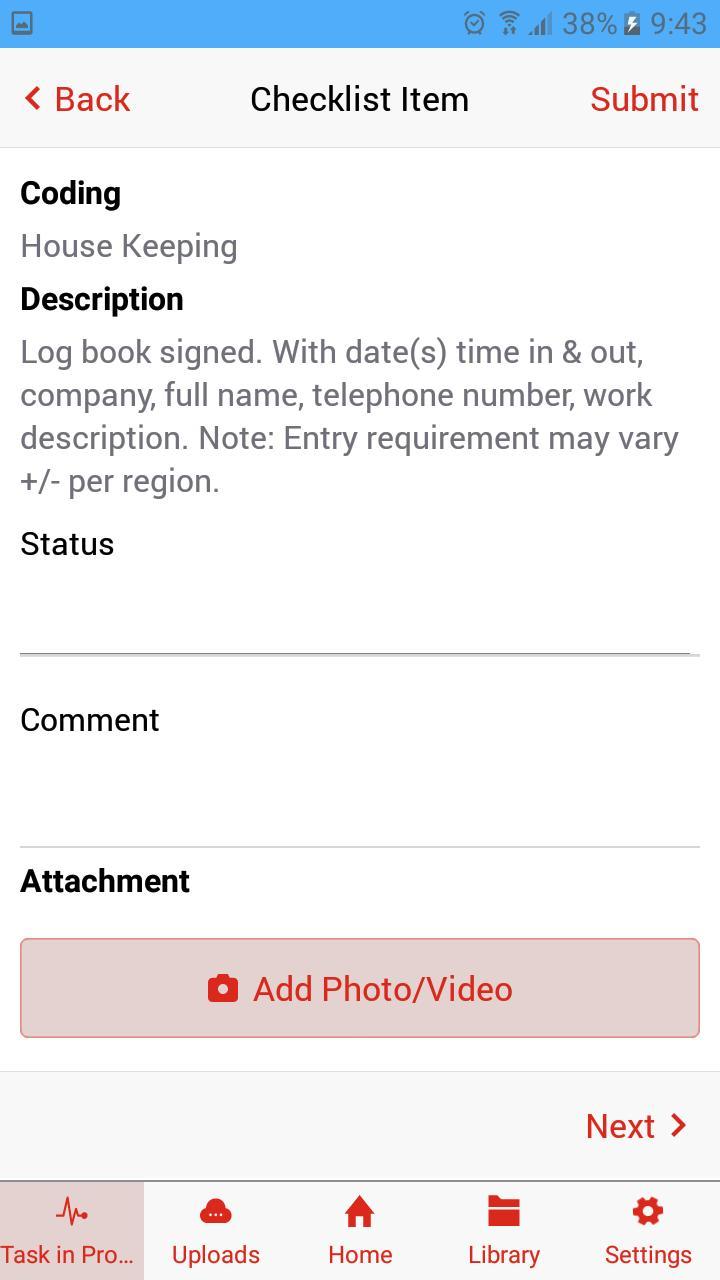The height and width of the screenshot is (1280, 720).
Task: Open the Task in Progress icon
Action: 71,1211
